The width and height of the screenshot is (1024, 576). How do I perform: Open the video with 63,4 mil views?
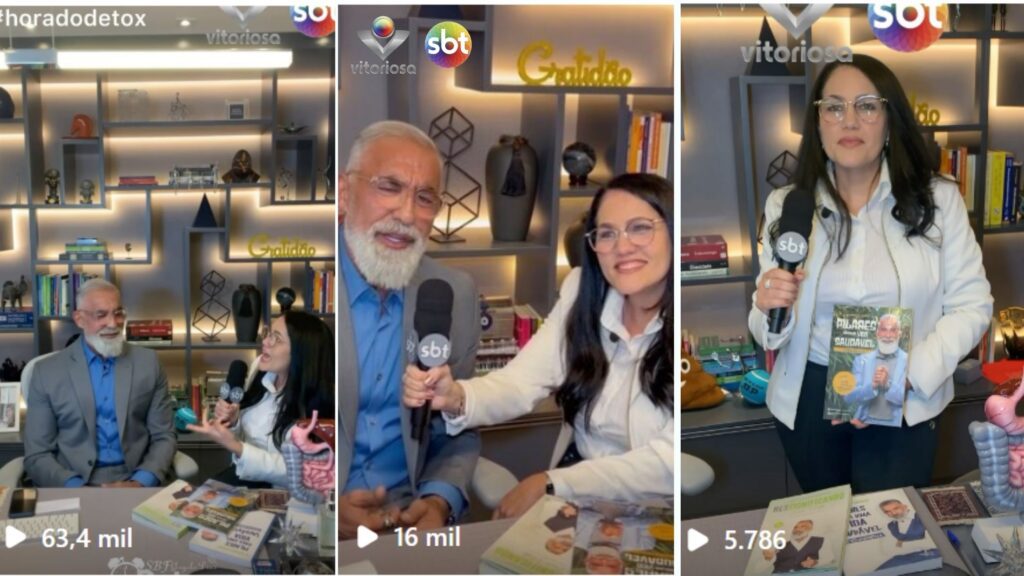(167, 290)
